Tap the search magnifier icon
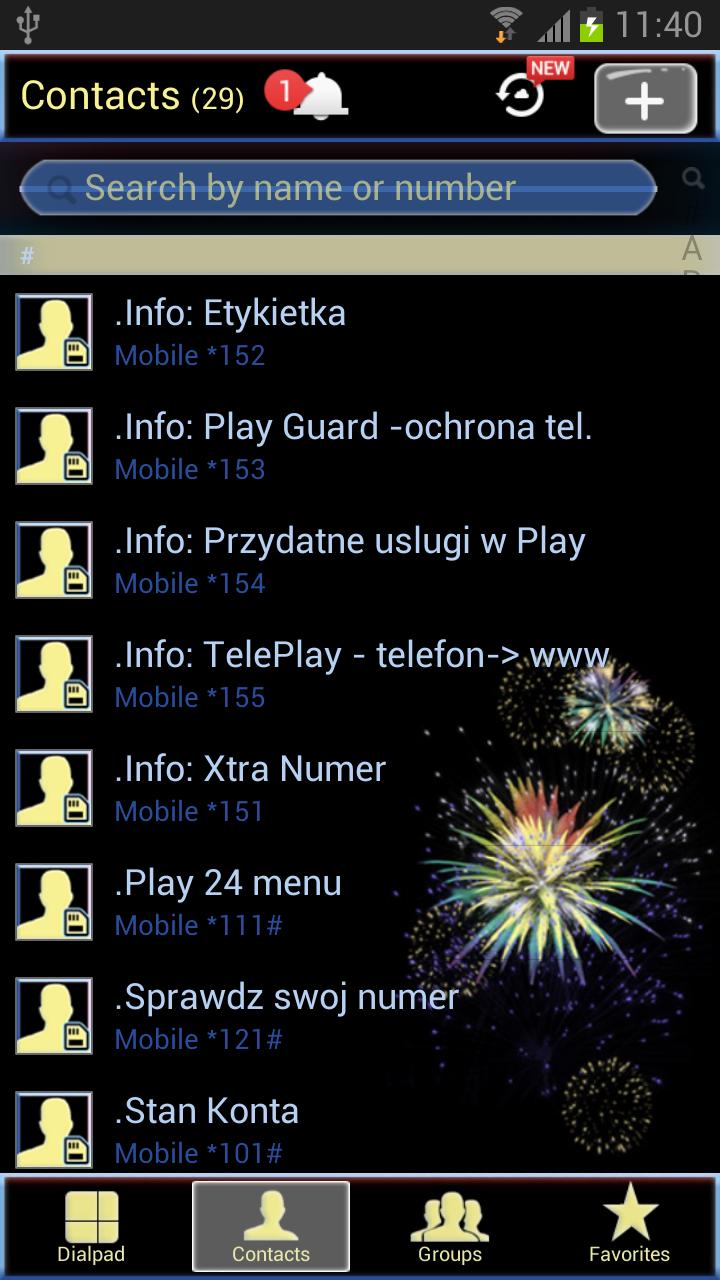720x1280 pixels. pos(693,180)
